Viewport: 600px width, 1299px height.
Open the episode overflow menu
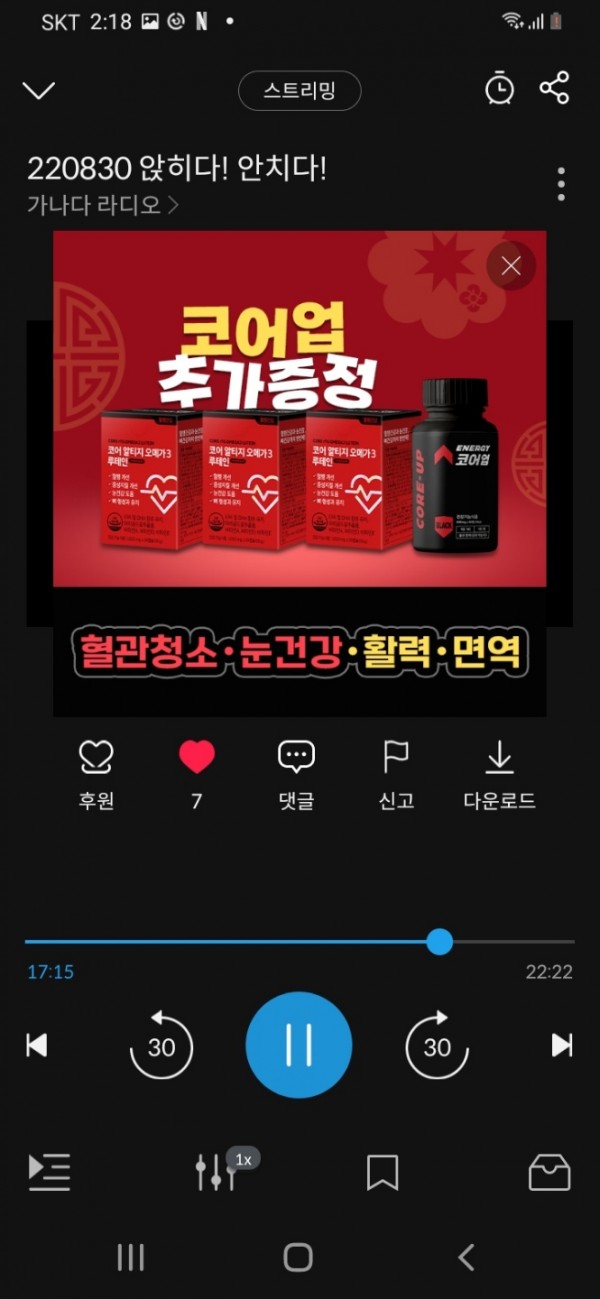[x=561, y=184]
